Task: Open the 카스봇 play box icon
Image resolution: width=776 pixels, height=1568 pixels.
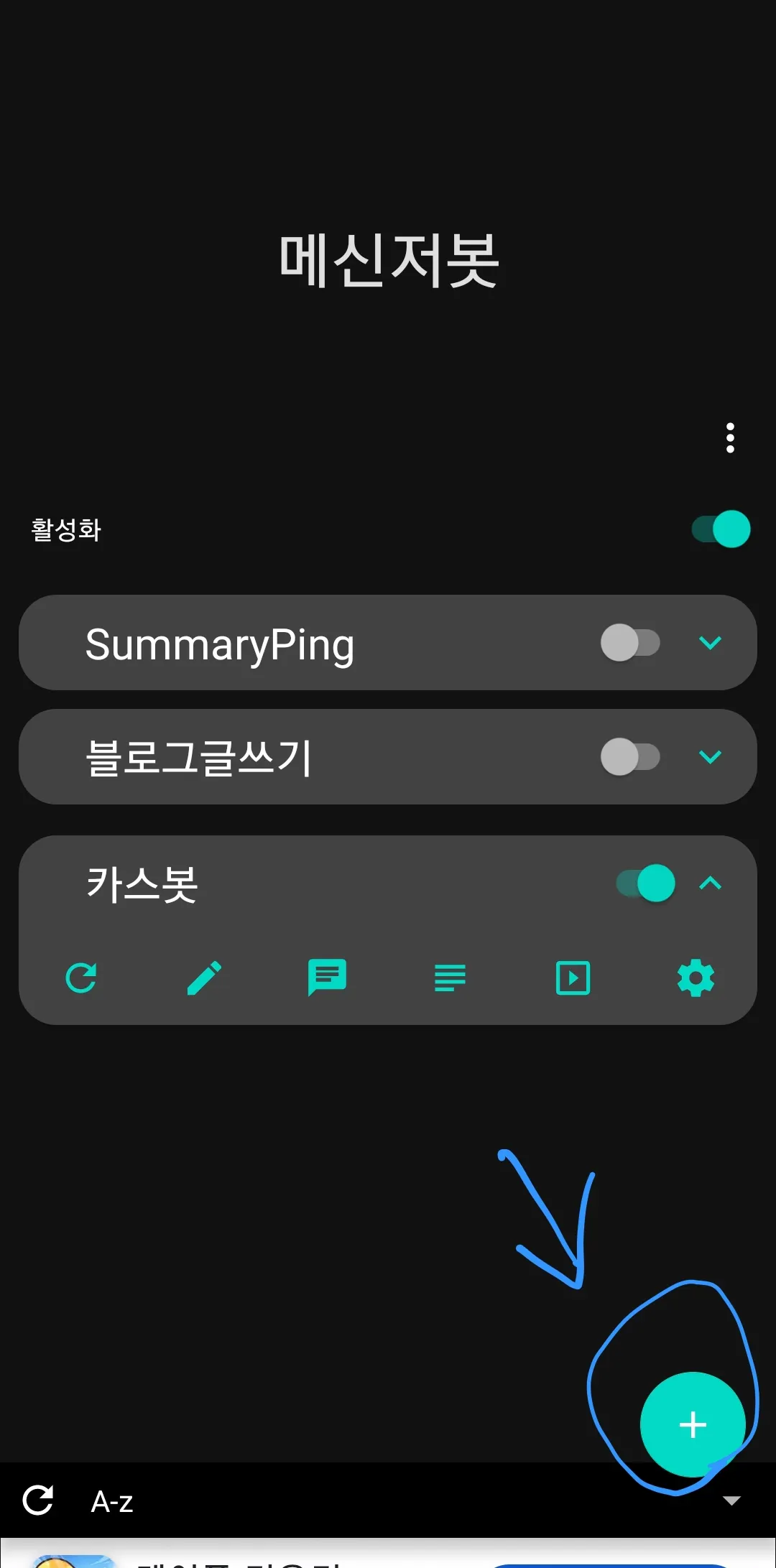Action: (573, 978)
